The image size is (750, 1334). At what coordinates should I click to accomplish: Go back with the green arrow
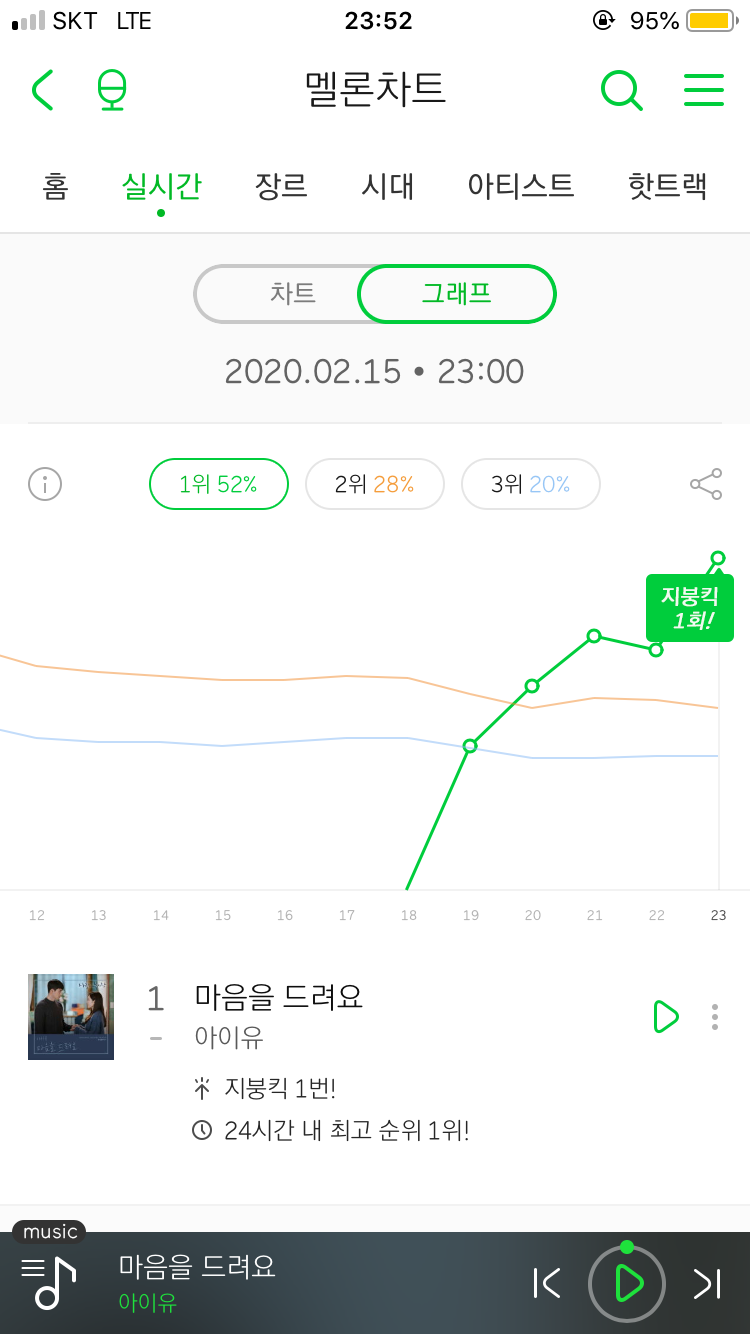pos(42,90)
